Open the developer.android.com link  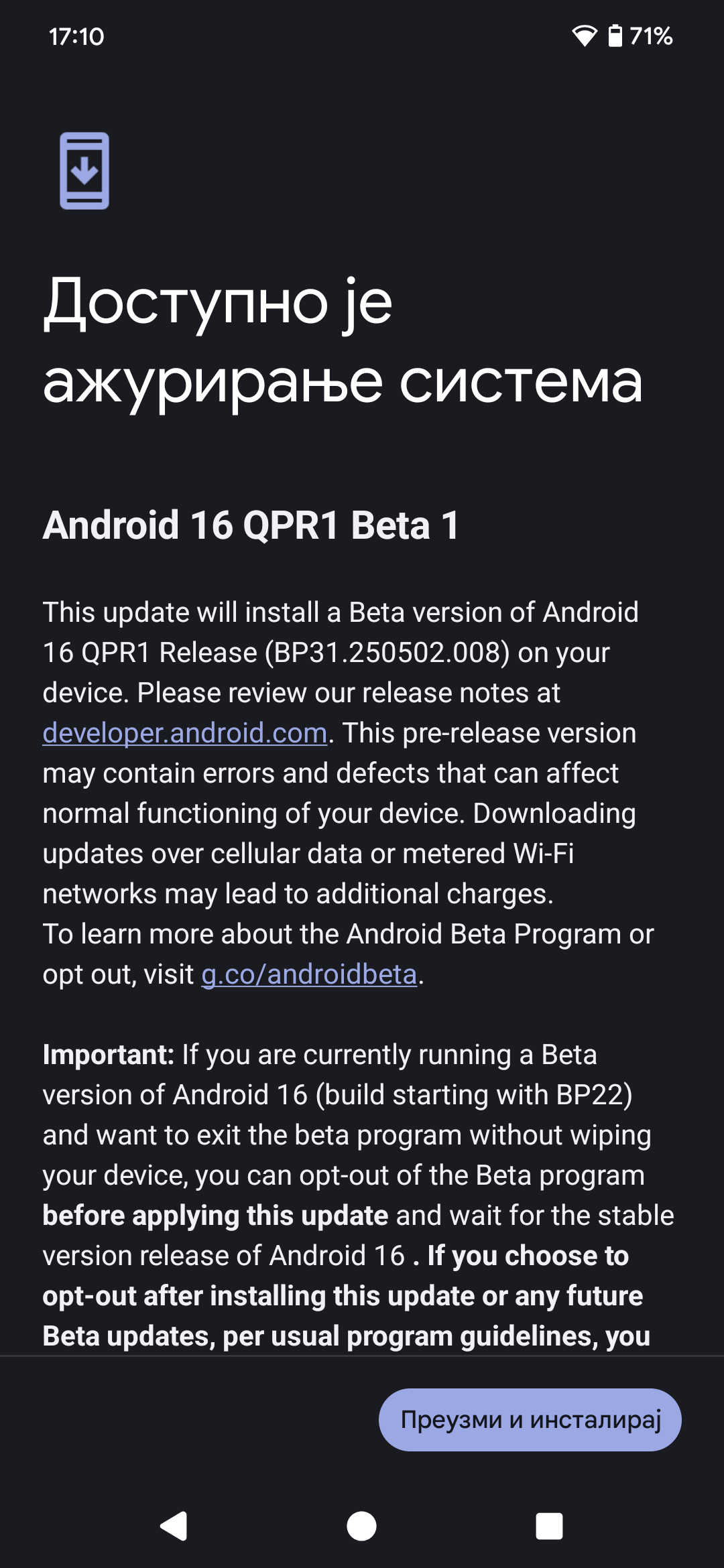tap(184, 733)
